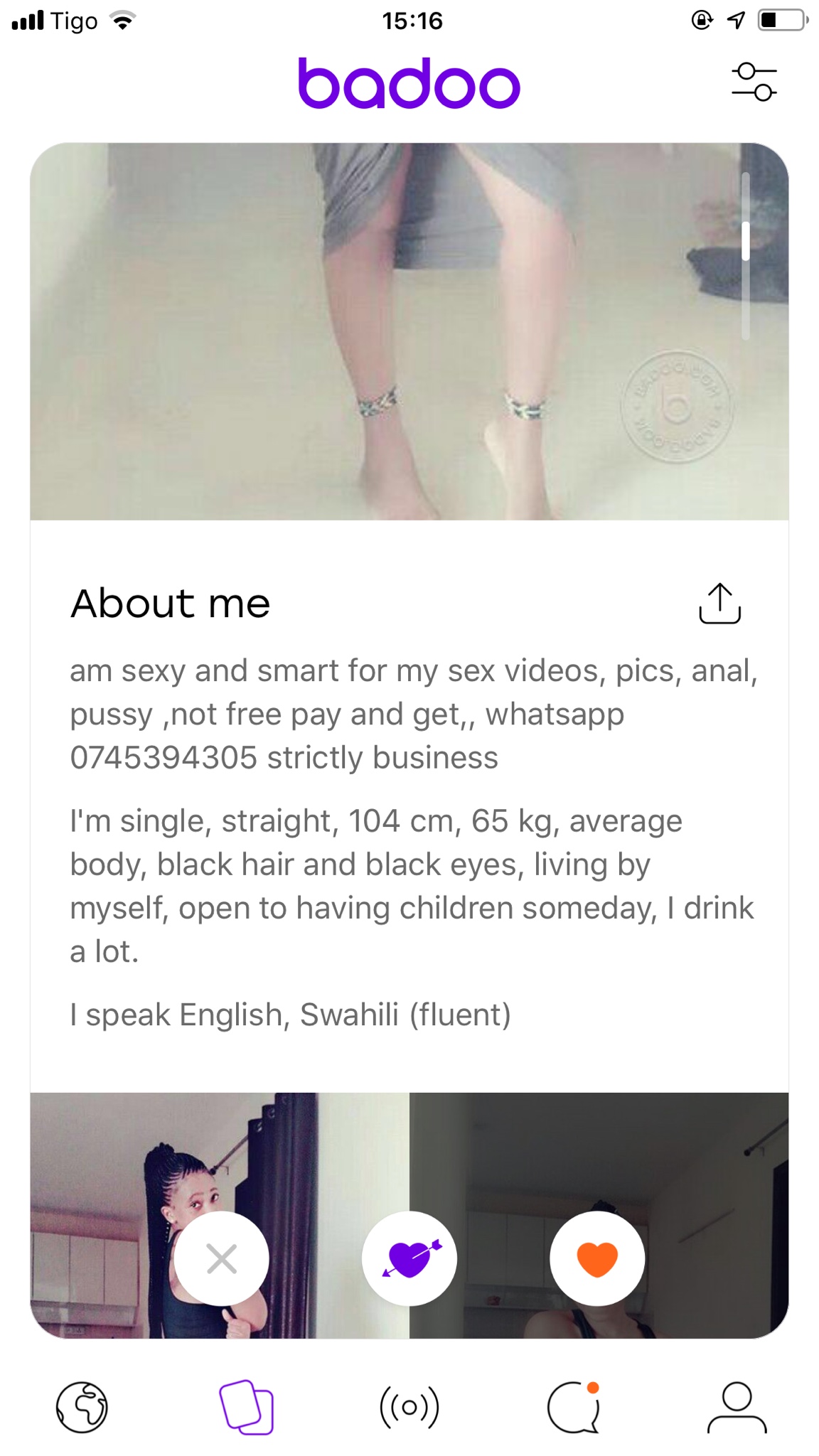Viewport: 819px width, 1456px height.
Task: Switch to the Encounters cards tab
Action: pos(246,1407)
